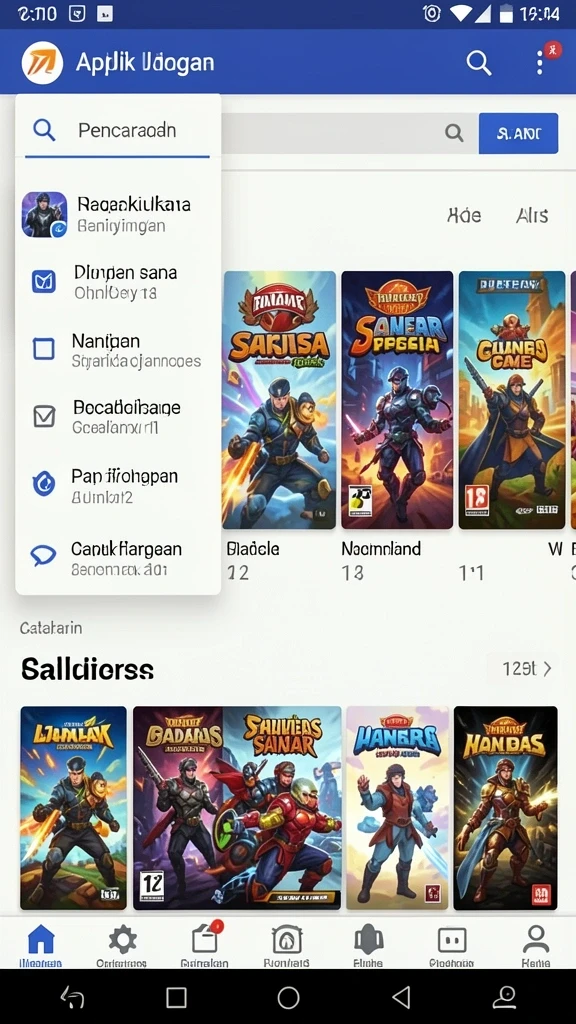Image resolution: width=576 pixels, height=1024 pixels.
Task: Tap the system home circle button
Action: [x=288, y=997]
